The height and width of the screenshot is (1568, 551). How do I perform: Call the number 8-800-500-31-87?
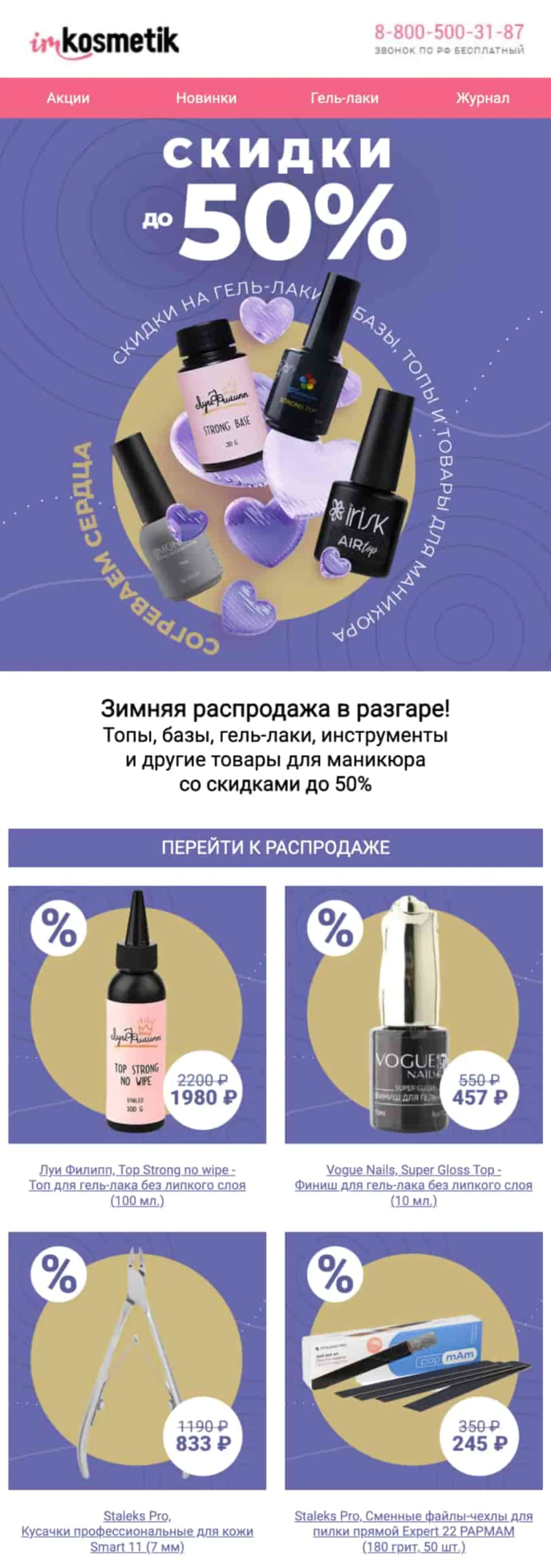(x=449, y=32)
